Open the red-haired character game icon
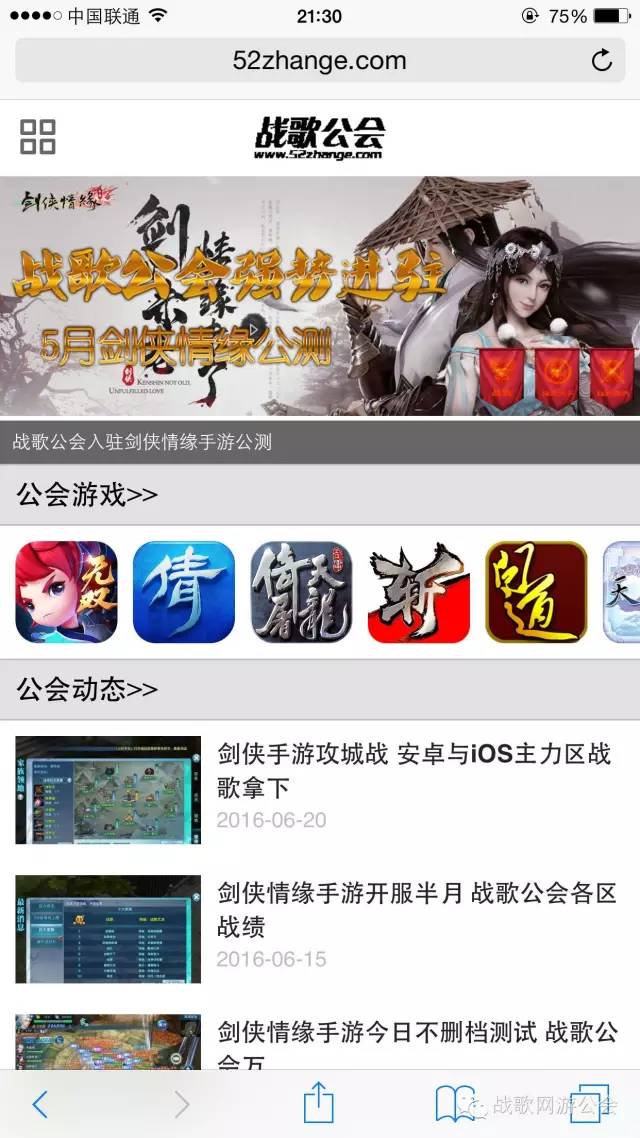640x1138 pixels. coord(66,592)
